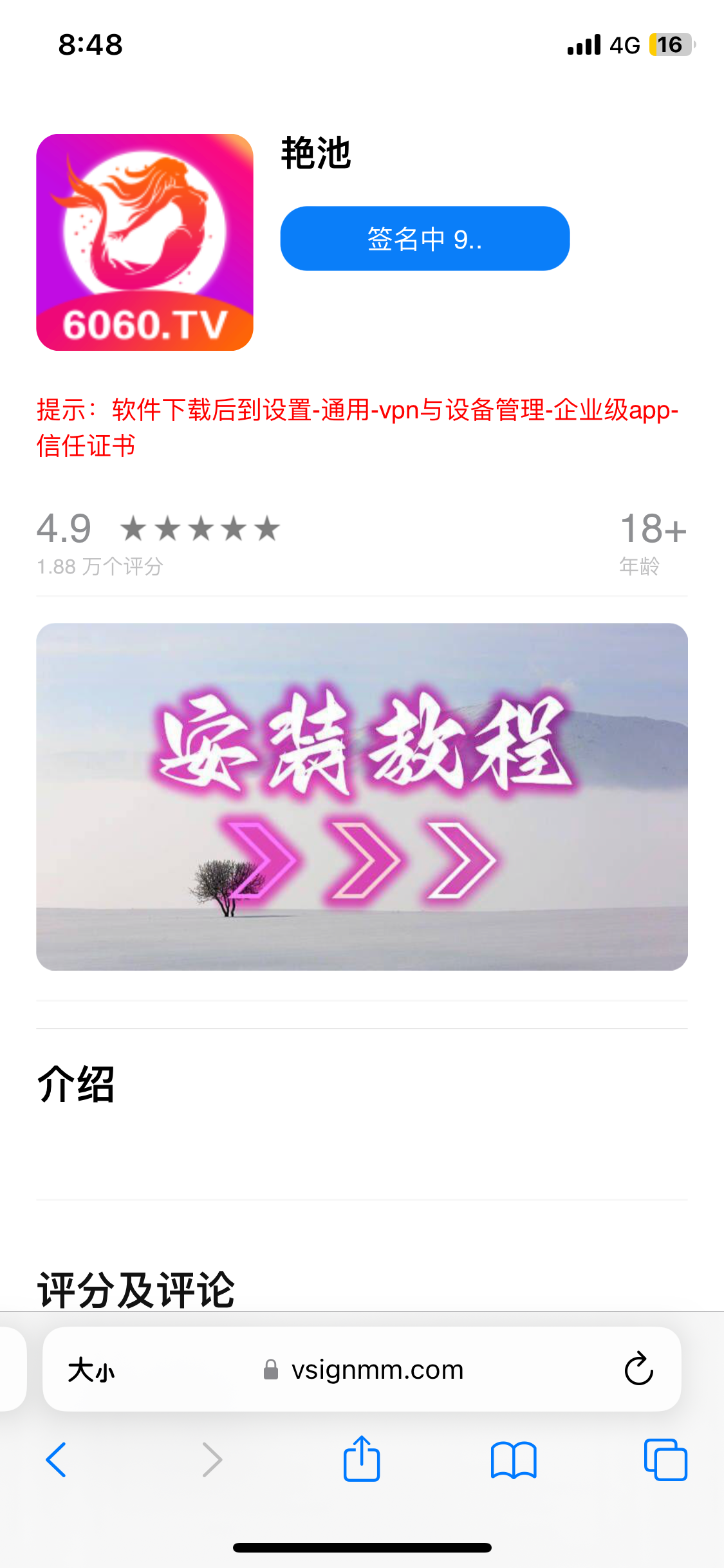724x1568 pixels.
Task: Open the Safari share sheet
Action: point(362,1459)
